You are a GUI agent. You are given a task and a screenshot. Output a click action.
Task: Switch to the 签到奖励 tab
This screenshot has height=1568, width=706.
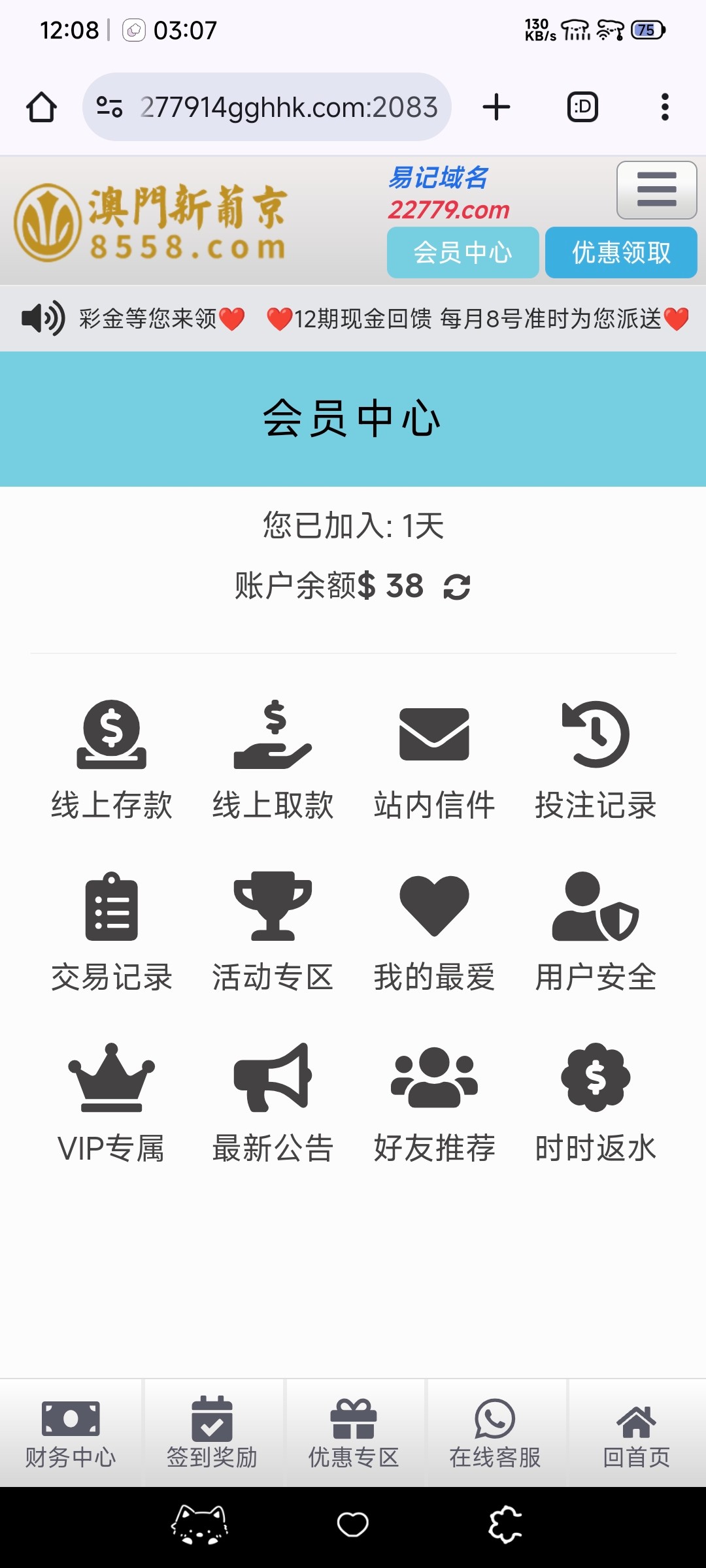(x=212, y=1433)
